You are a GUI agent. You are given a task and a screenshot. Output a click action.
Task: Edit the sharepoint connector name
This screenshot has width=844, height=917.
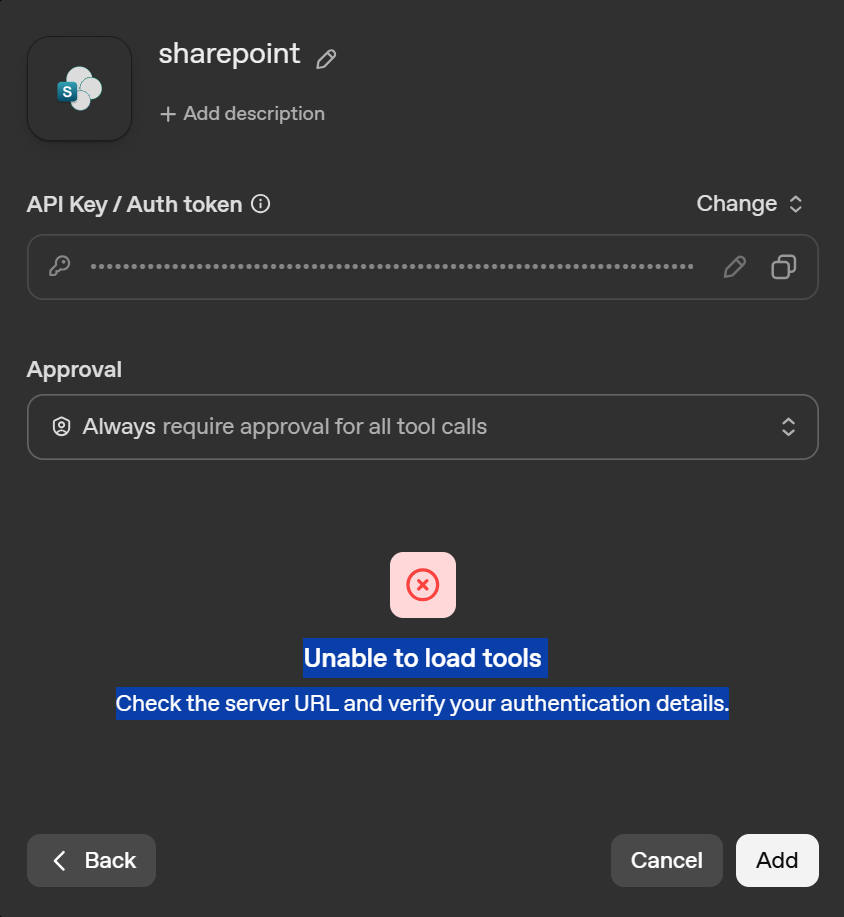[x=326, y=59]
